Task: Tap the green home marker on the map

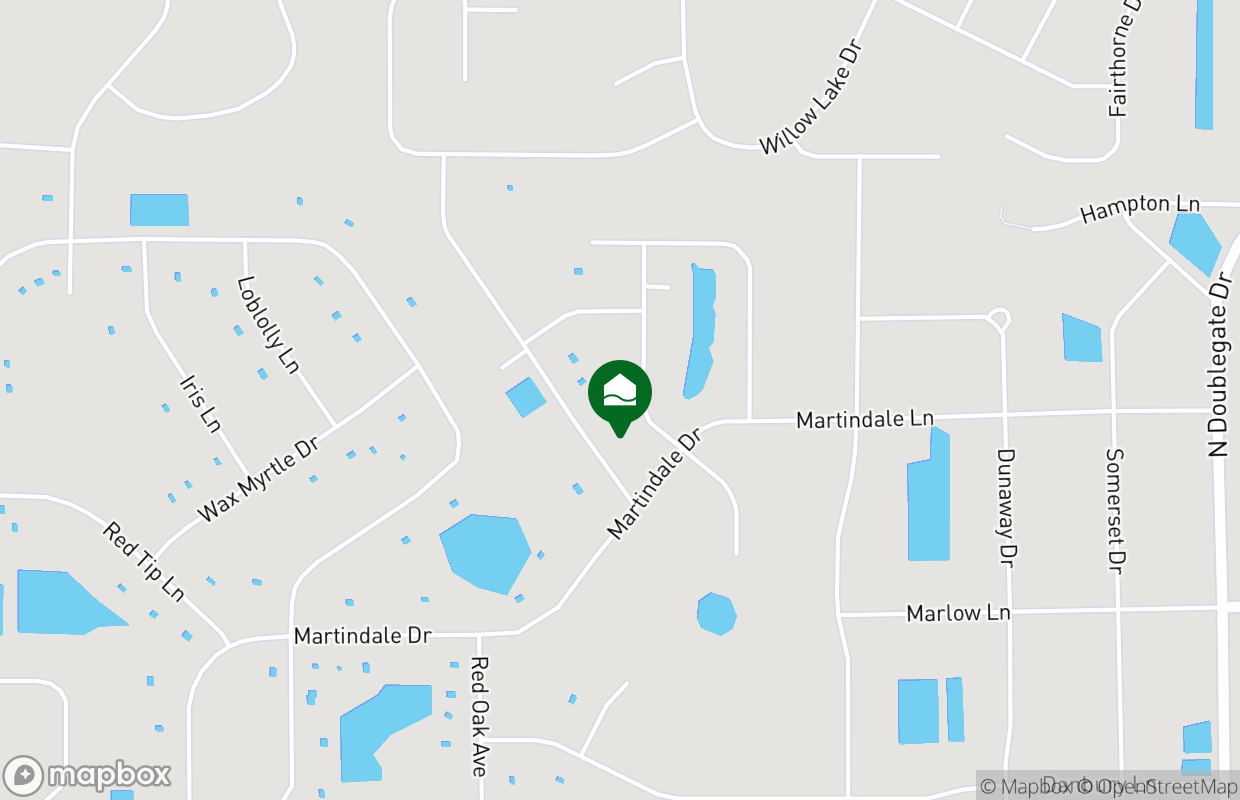Action: click(x=620, y=393)
